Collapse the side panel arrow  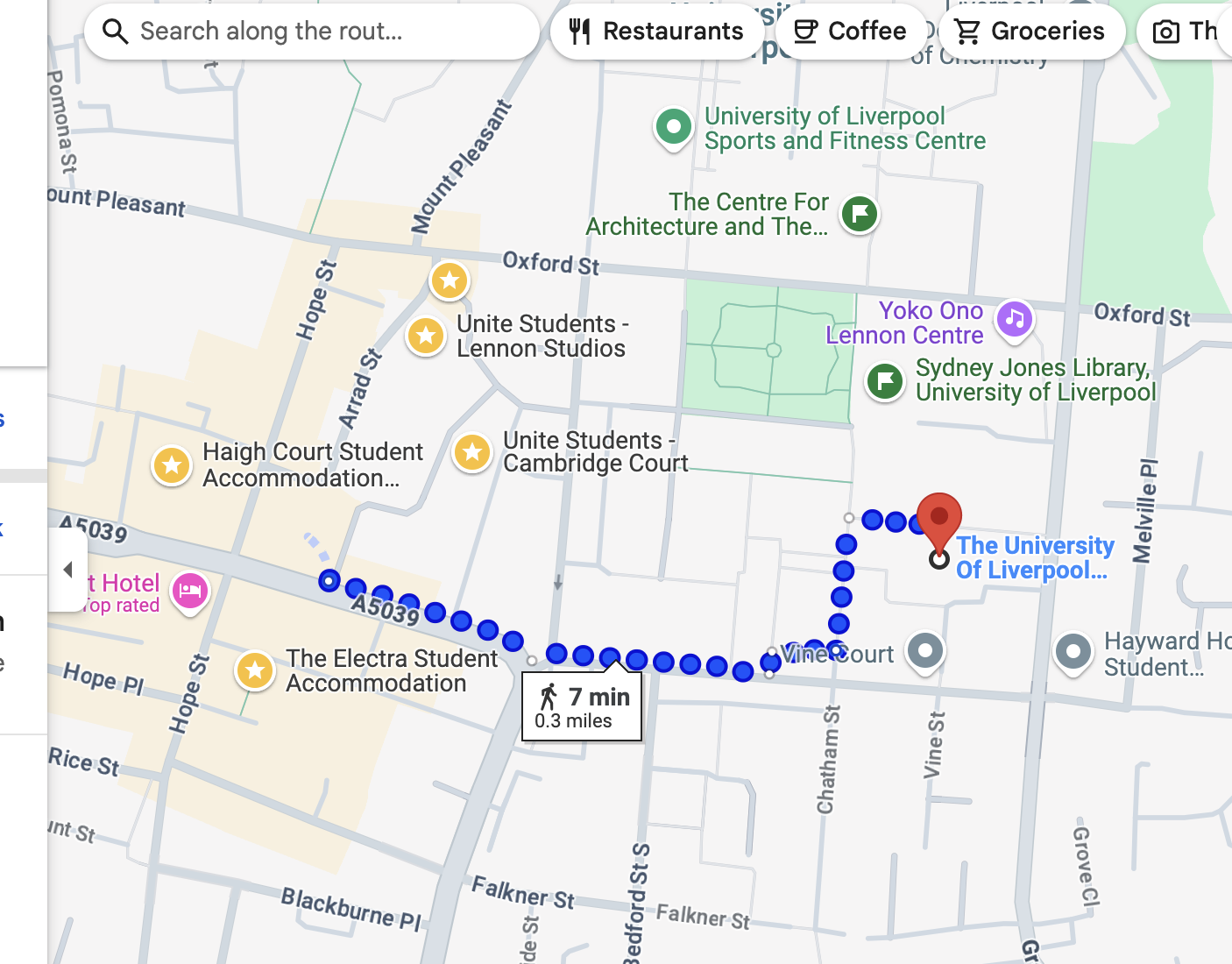pyautogui.click(x=67, y=570)
